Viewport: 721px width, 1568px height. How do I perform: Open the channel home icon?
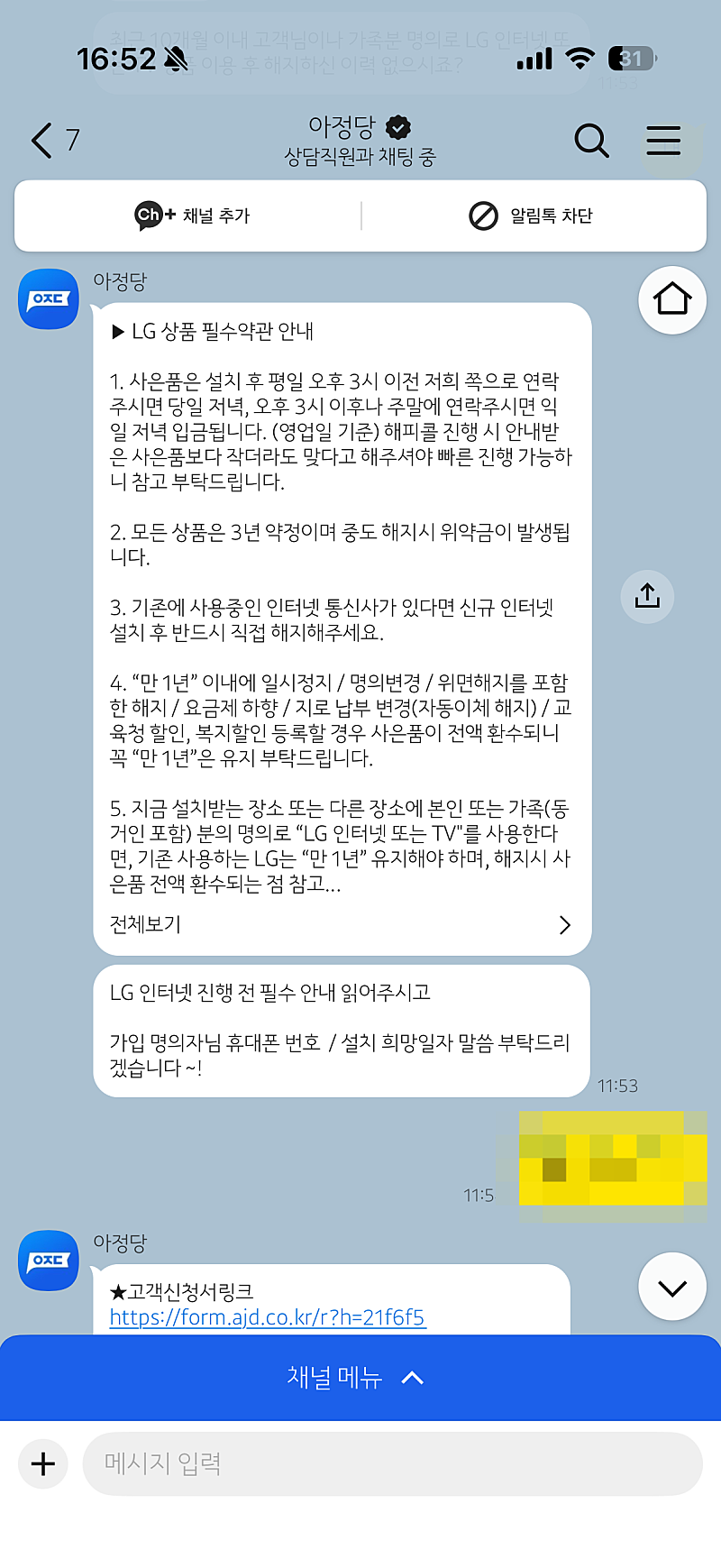[x=672, y=299]
